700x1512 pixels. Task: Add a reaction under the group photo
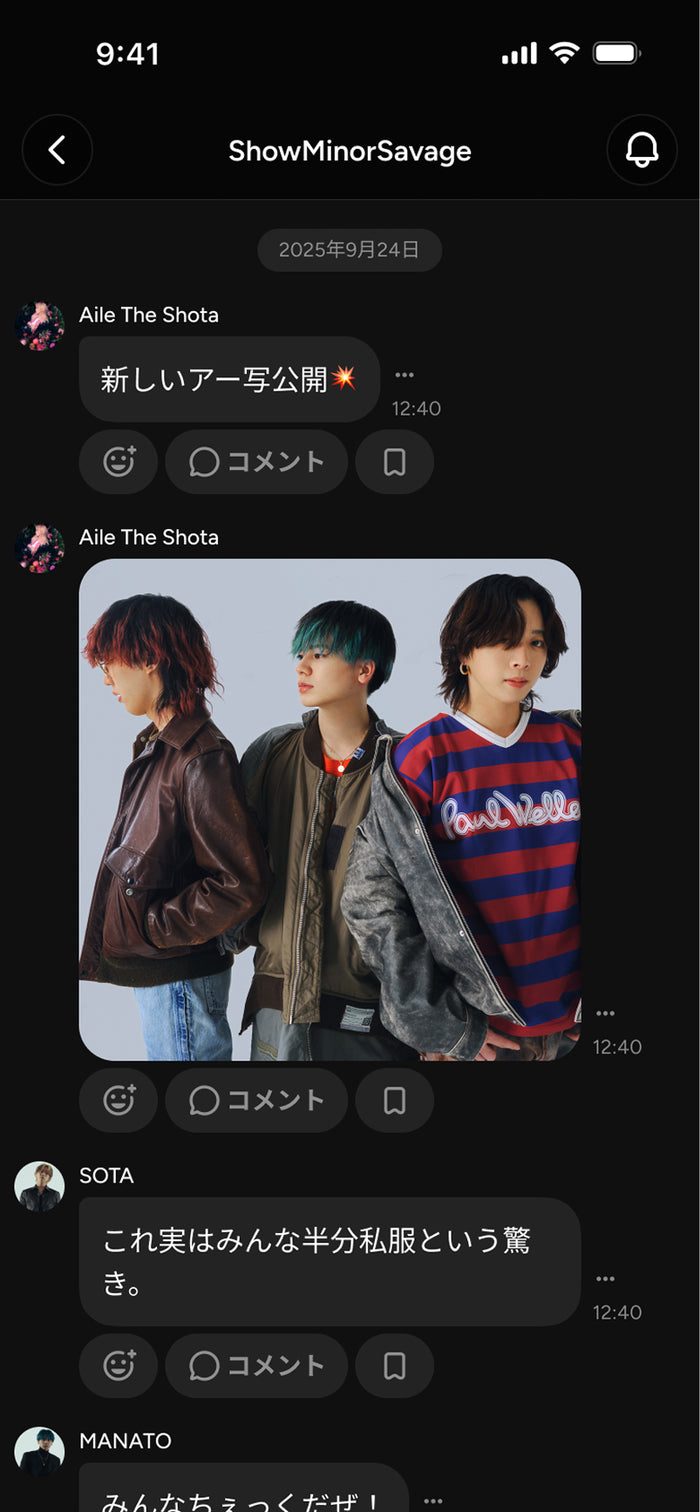tap(118, 1100)
